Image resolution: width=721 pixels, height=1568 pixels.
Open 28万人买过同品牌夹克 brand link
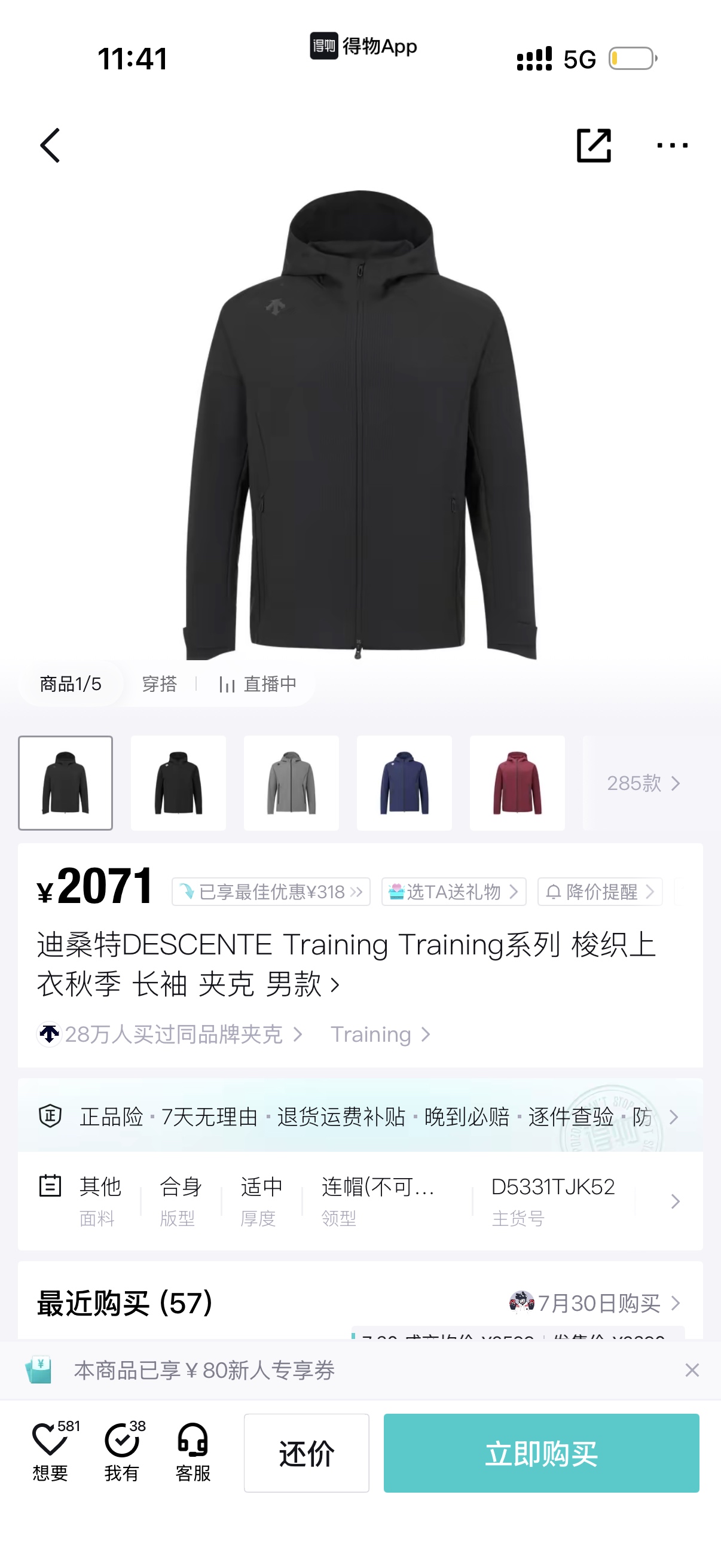point(170,1034)
